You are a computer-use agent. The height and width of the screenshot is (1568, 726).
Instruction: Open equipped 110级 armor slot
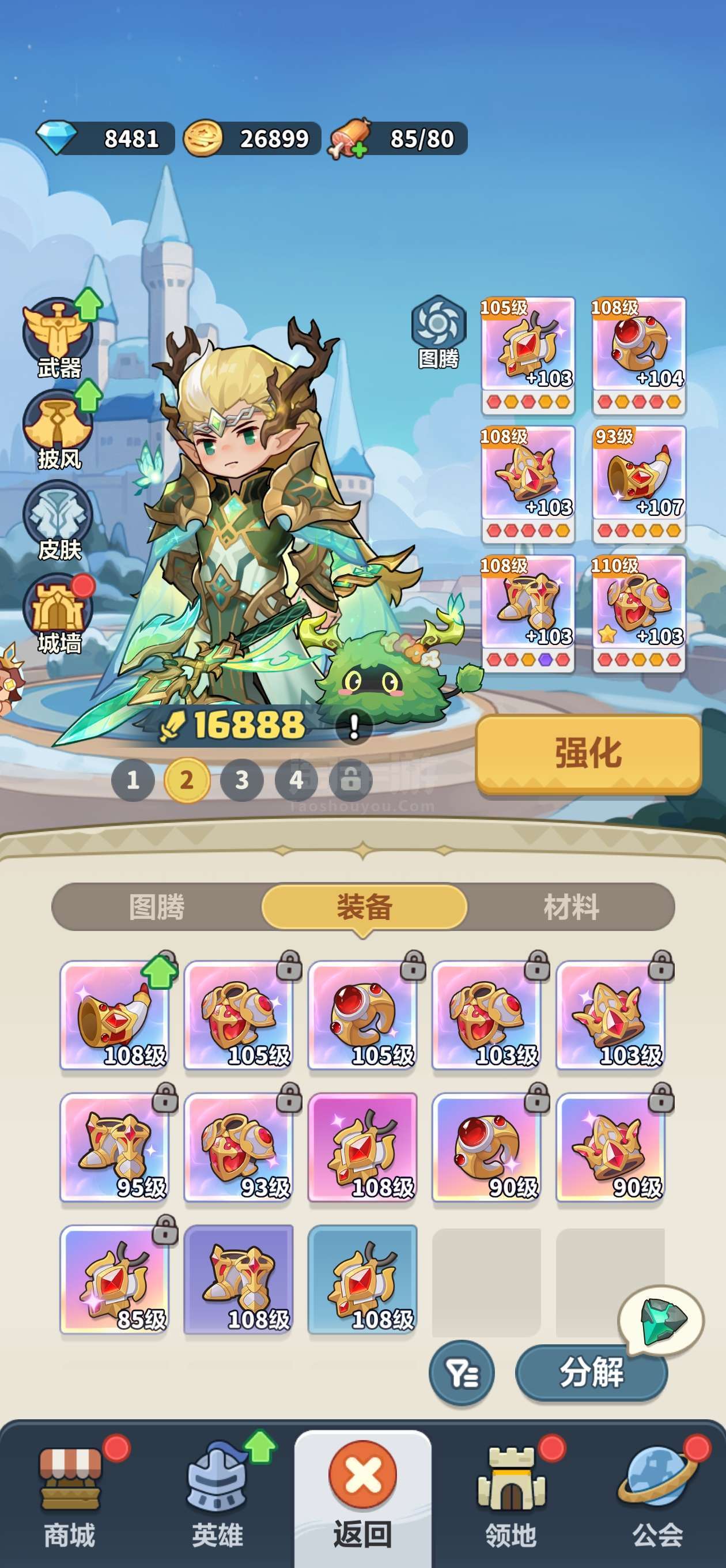(639, 612)
